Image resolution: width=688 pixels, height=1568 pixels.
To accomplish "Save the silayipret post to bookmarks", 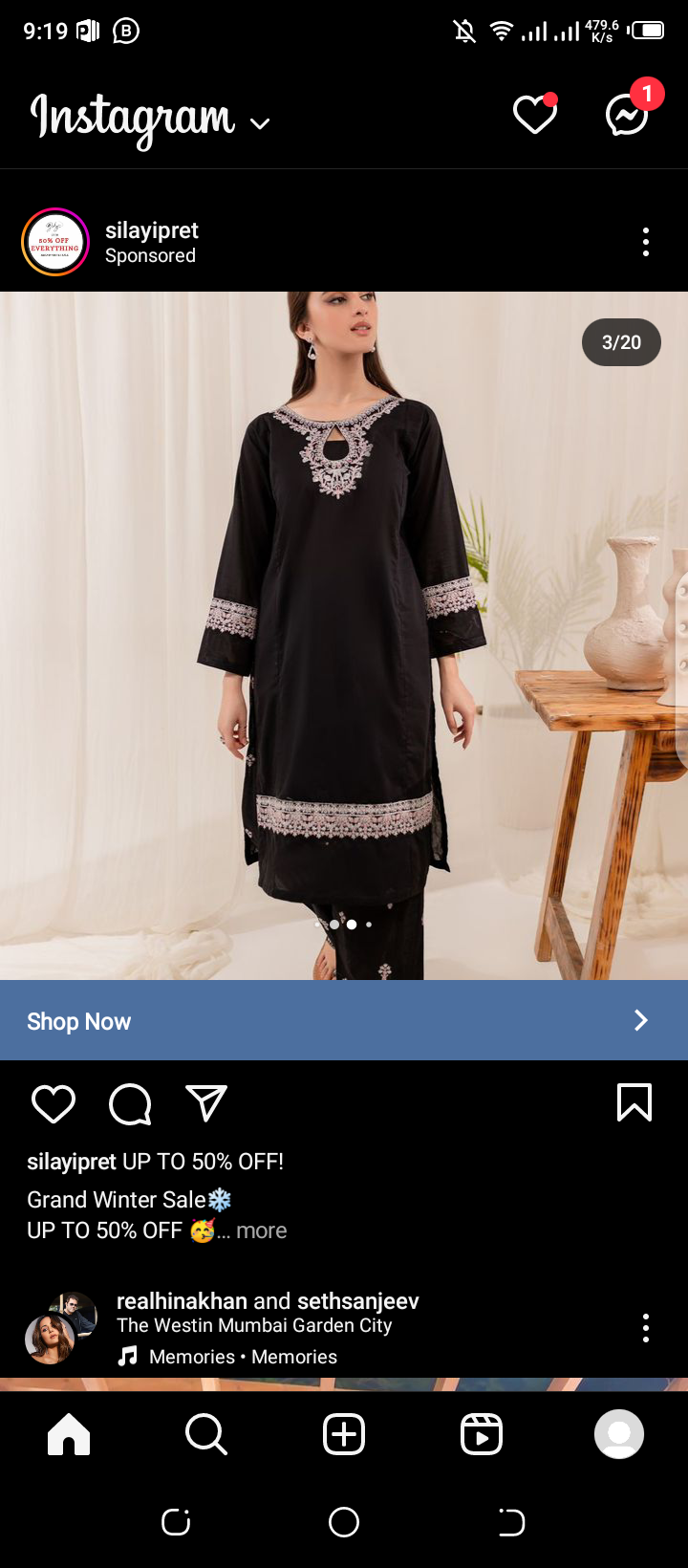I will 634,1102.
